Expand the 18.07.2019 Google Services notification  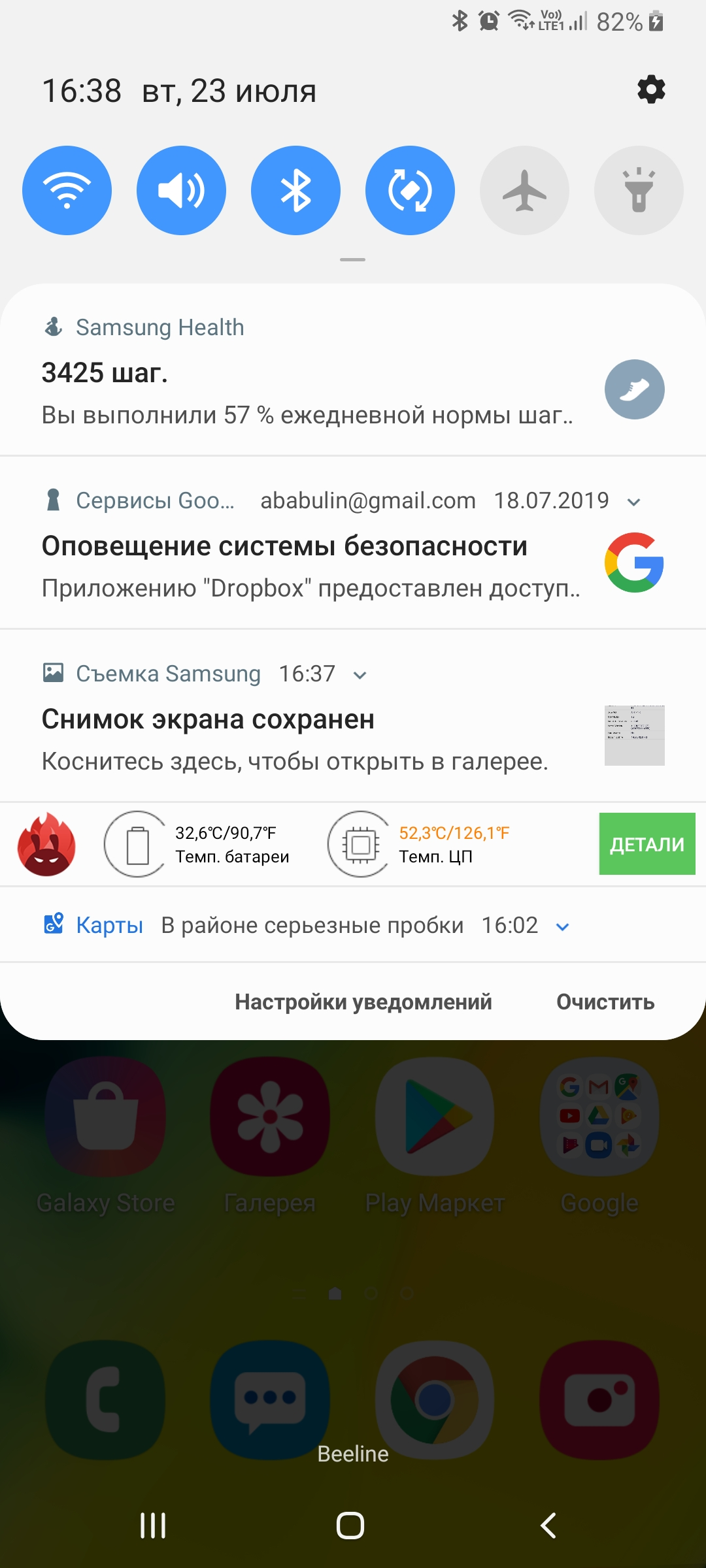pyautogui.click(x=633, y=502)
